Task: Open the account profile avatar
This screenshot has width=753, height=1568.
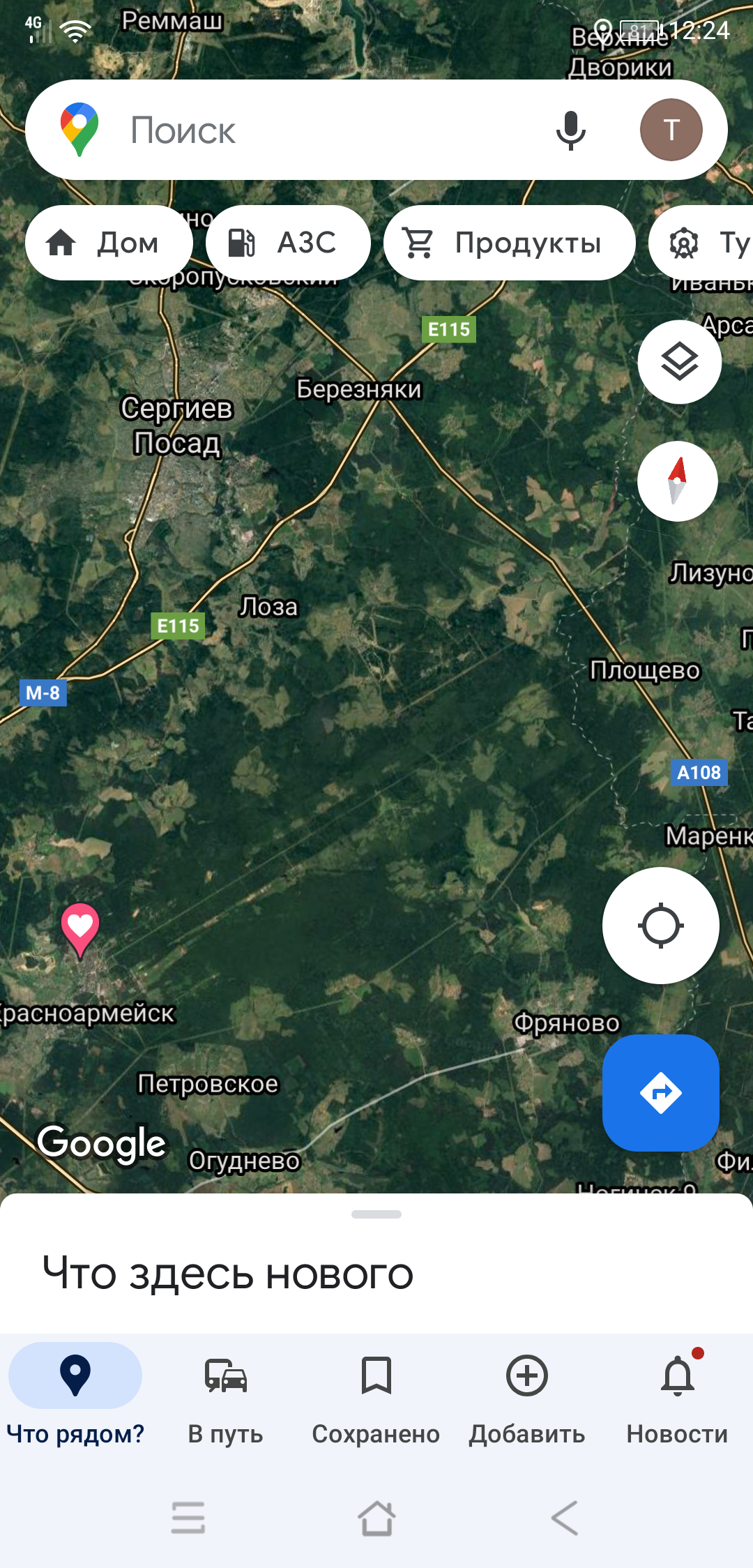Action: pos(671,130)
